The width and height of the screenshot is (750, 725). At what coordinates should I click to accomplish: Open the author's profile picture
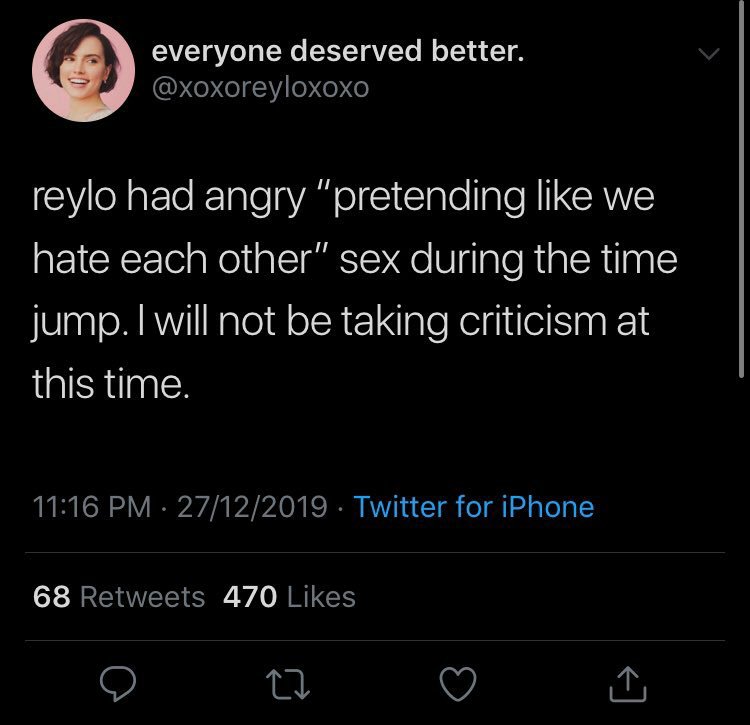click(x=84, y=70)
